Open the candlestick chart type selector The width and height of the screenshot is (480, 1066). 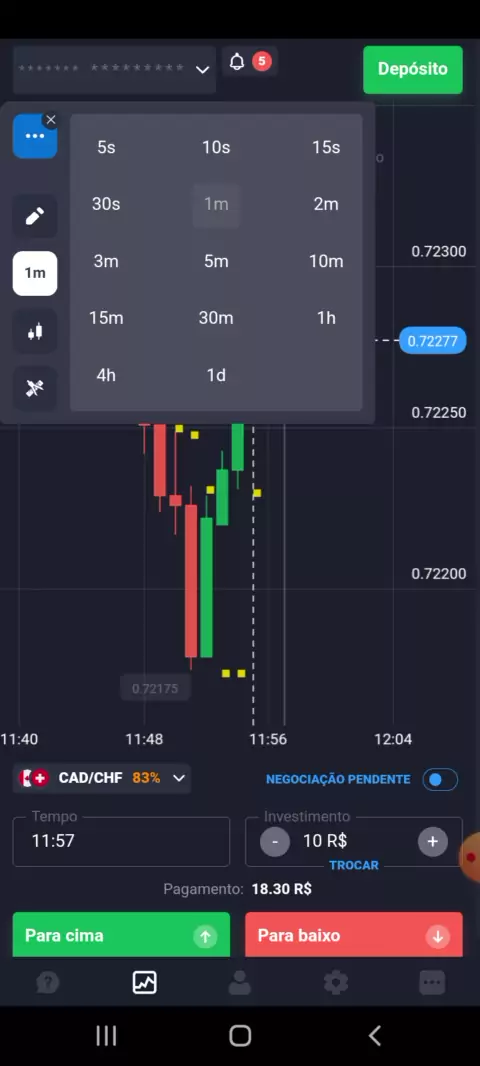[x=35, y=331]
